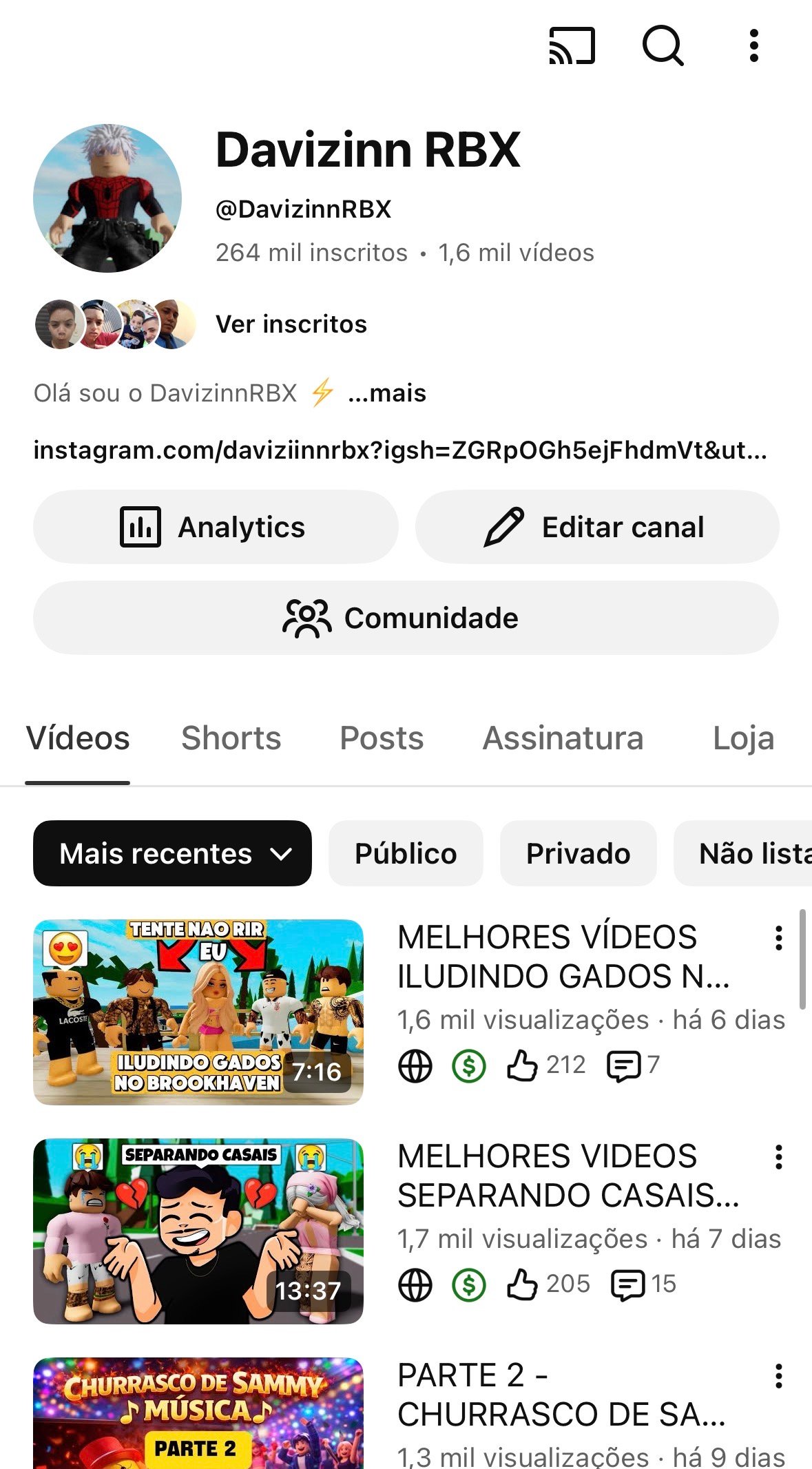Expand channel description with ...mais
The height and width of the screenshot is (1469, 812).
click(387, 393)
